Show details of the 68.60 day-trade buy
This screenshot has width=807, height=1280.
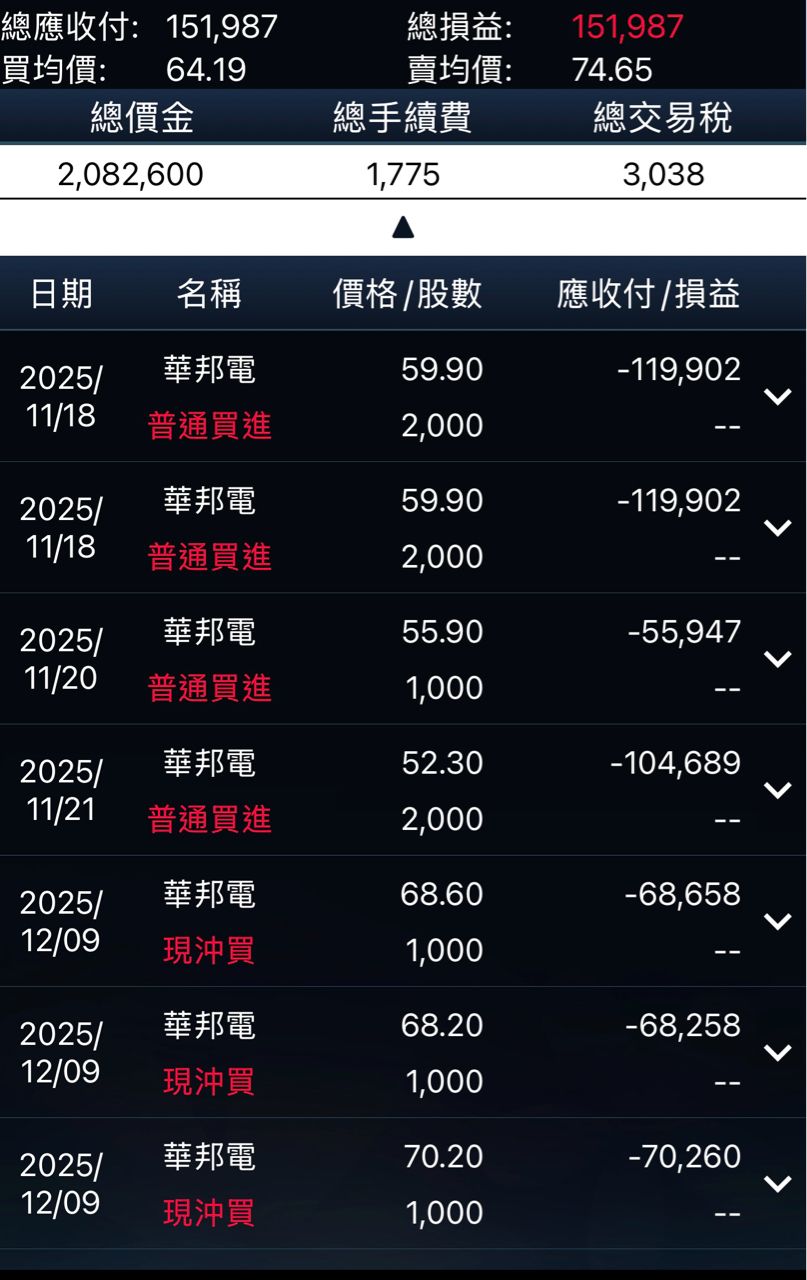pos(777,921)
